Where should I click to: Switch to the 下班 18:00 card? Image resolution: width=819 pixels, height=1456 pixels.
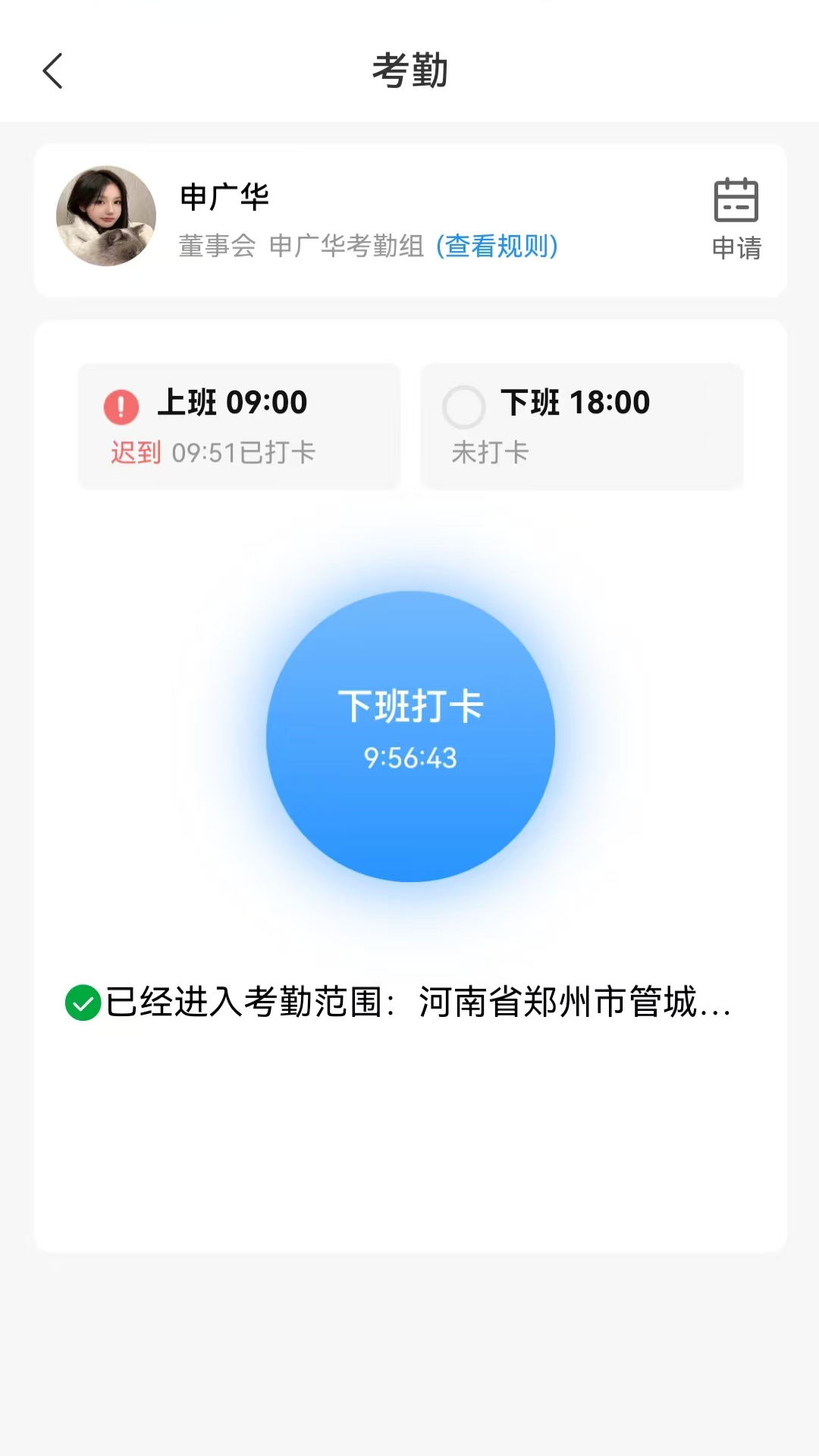[581, 426]
